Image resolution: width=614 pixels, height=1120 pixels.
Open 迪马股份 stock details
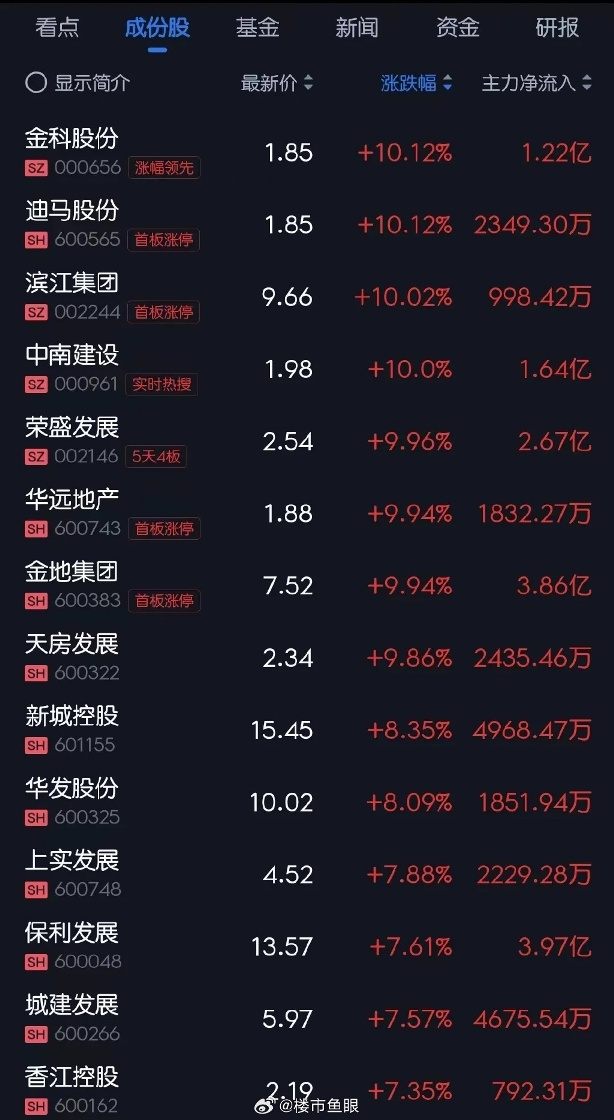[x=307, y=224]
